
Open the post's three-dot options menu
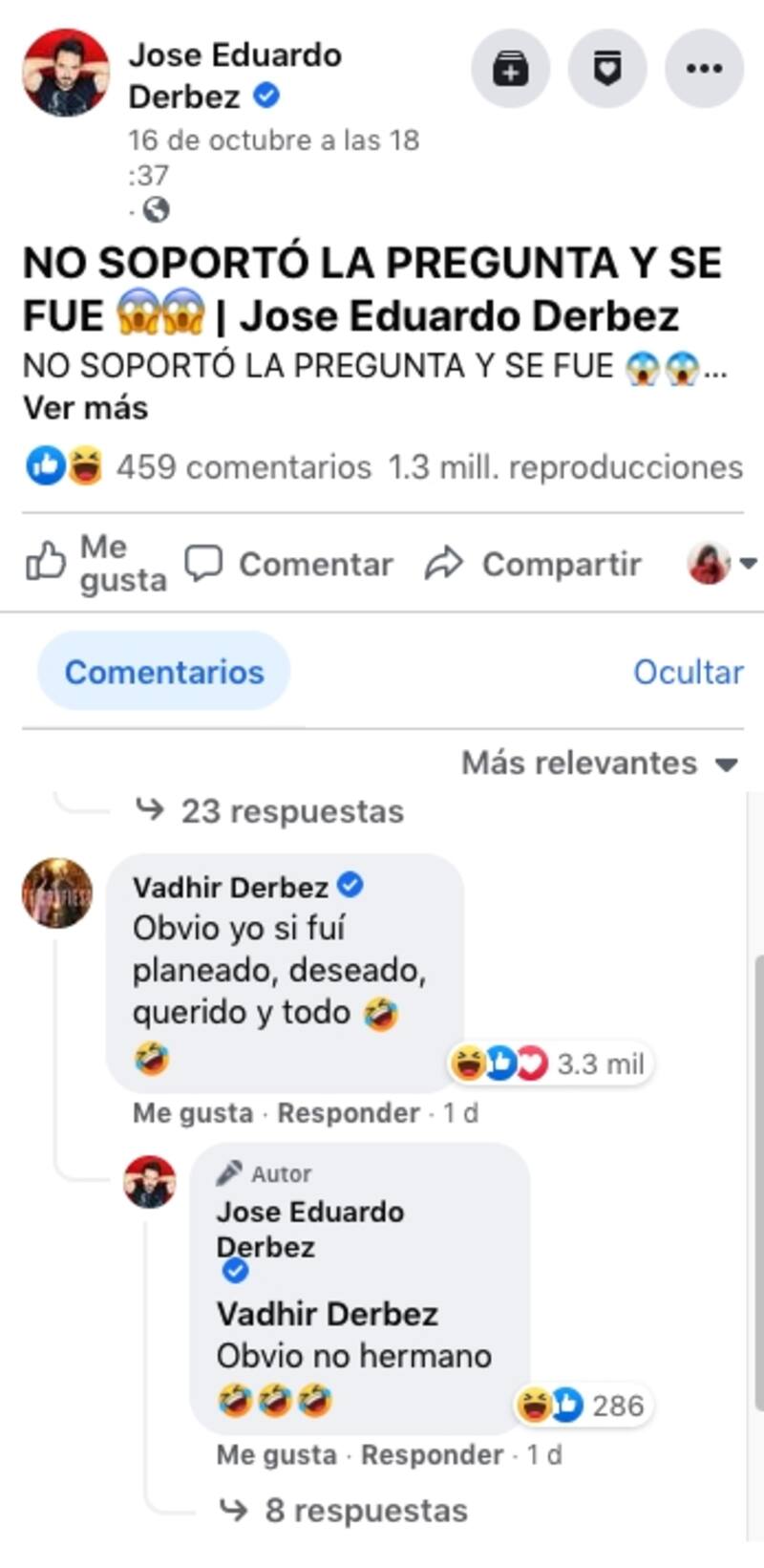coord(704,69)
